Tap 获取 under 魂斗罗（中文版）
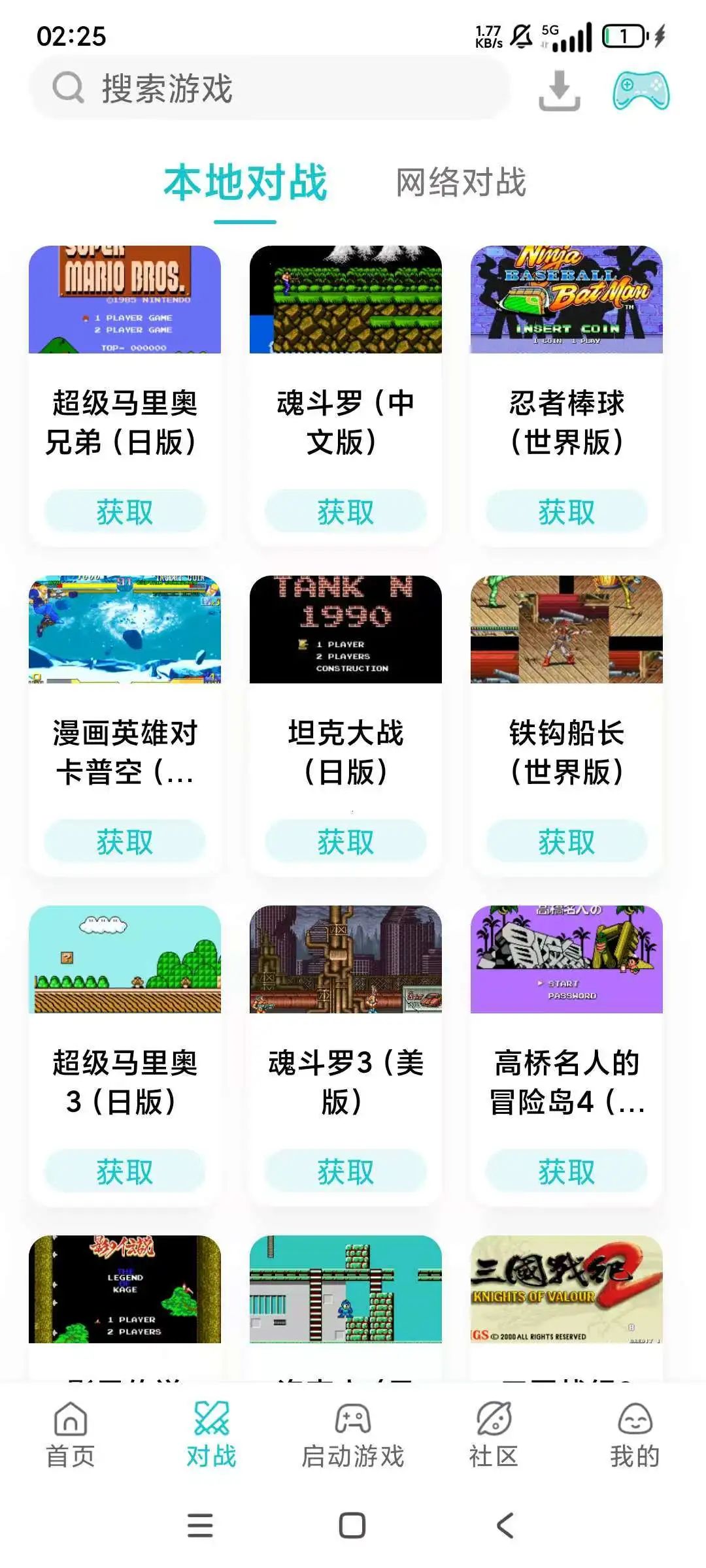This screenshot has height=1568, width=706. coord(345,512)
